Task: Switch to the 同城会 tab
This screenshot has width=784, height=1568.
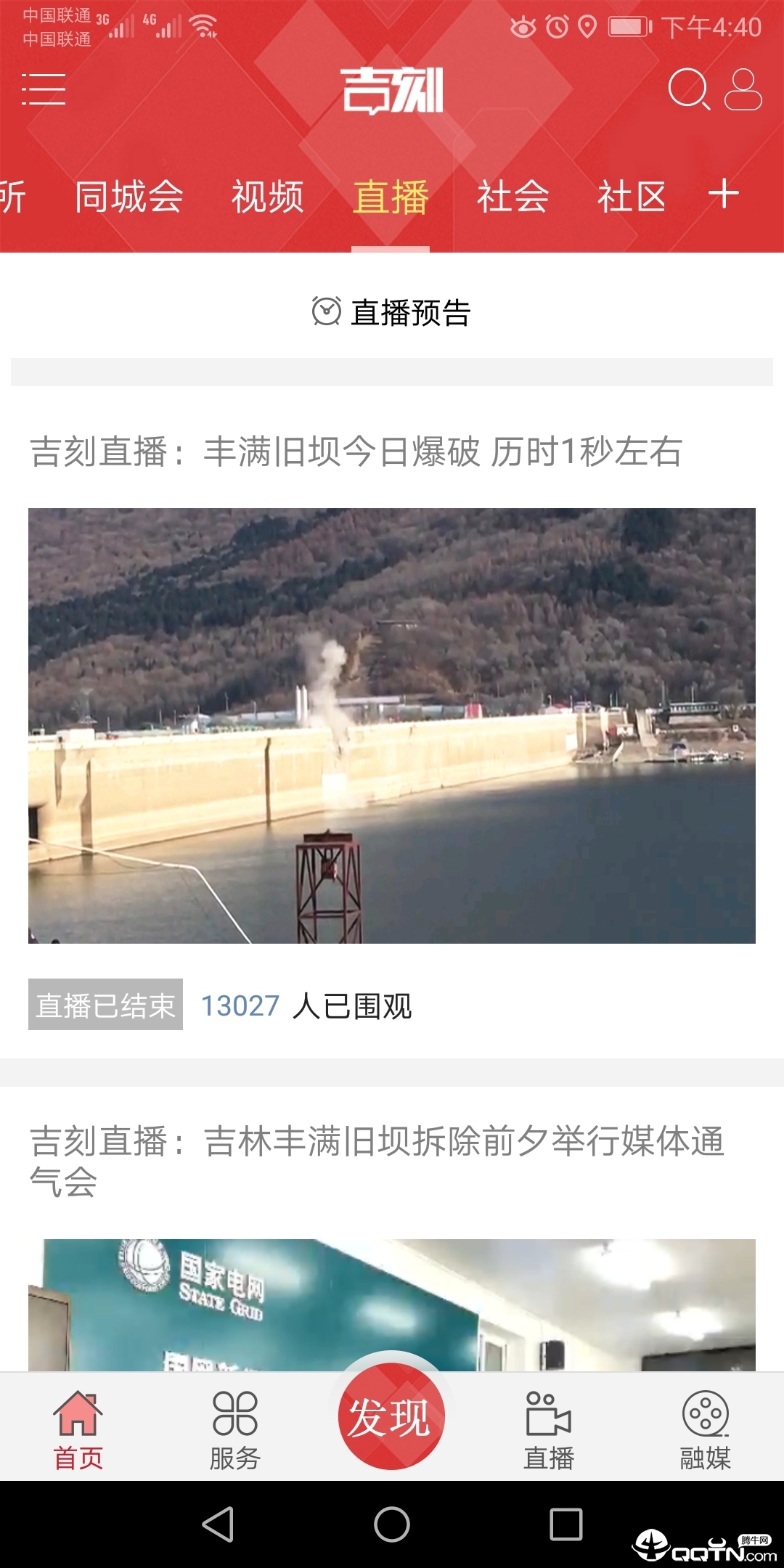Action: [x=129, y=197]
